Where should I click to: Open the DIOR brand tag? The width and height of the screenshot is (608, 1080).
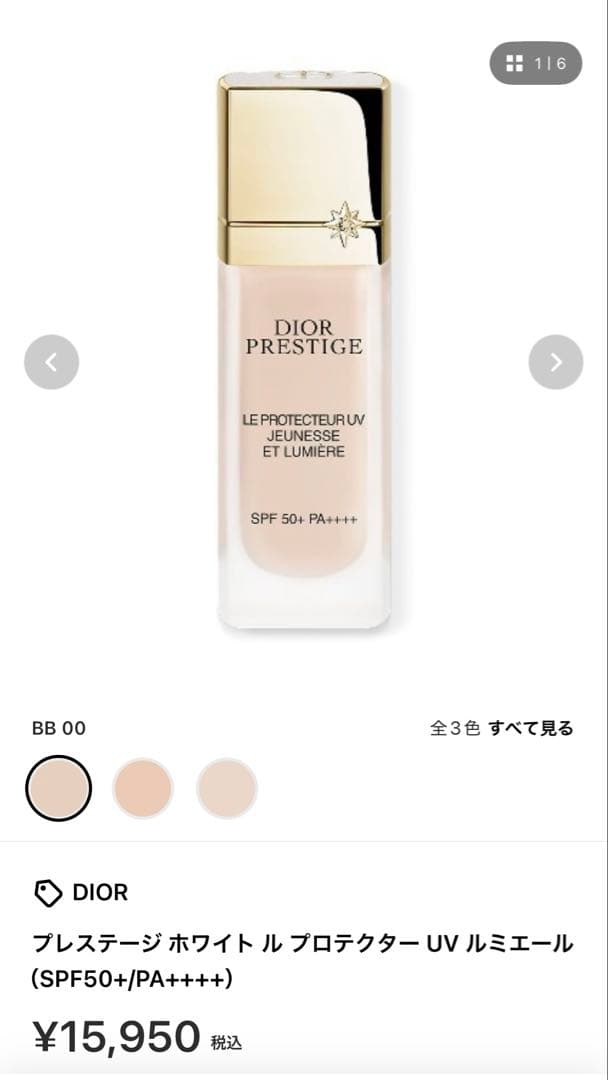(82, 892)
